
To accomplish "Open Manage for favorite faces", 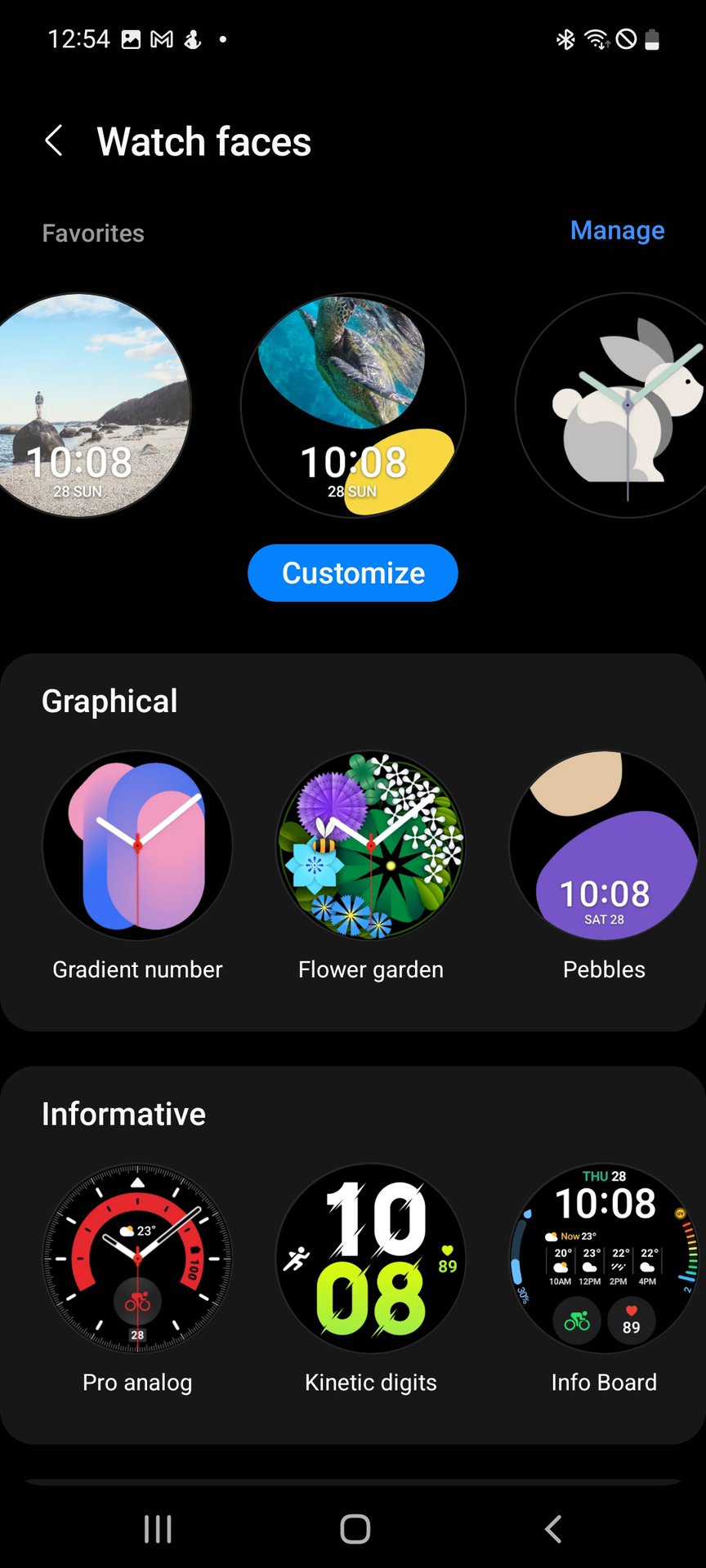I will point(617,231).
